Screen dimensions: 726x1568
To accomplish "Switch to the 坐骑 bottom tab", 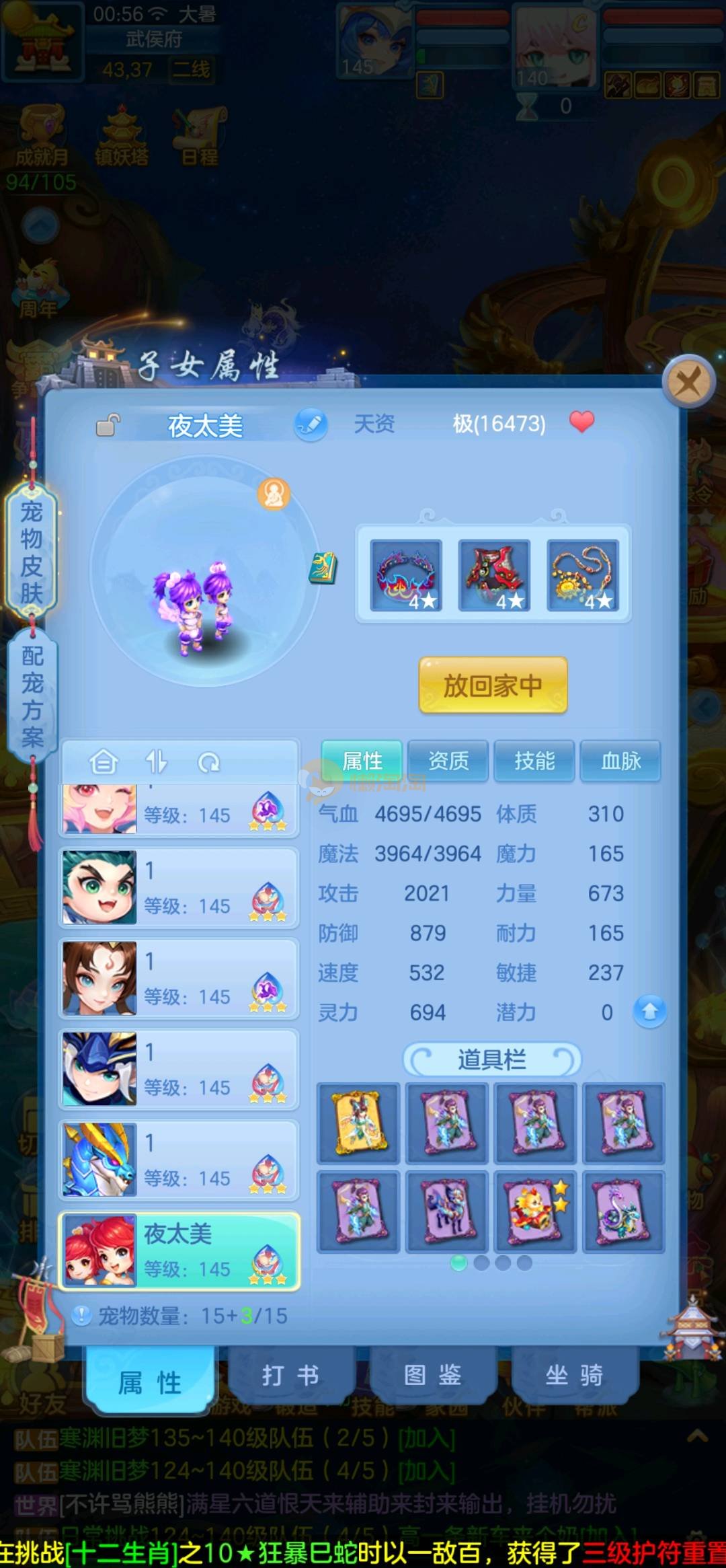I will (574, 1375).
